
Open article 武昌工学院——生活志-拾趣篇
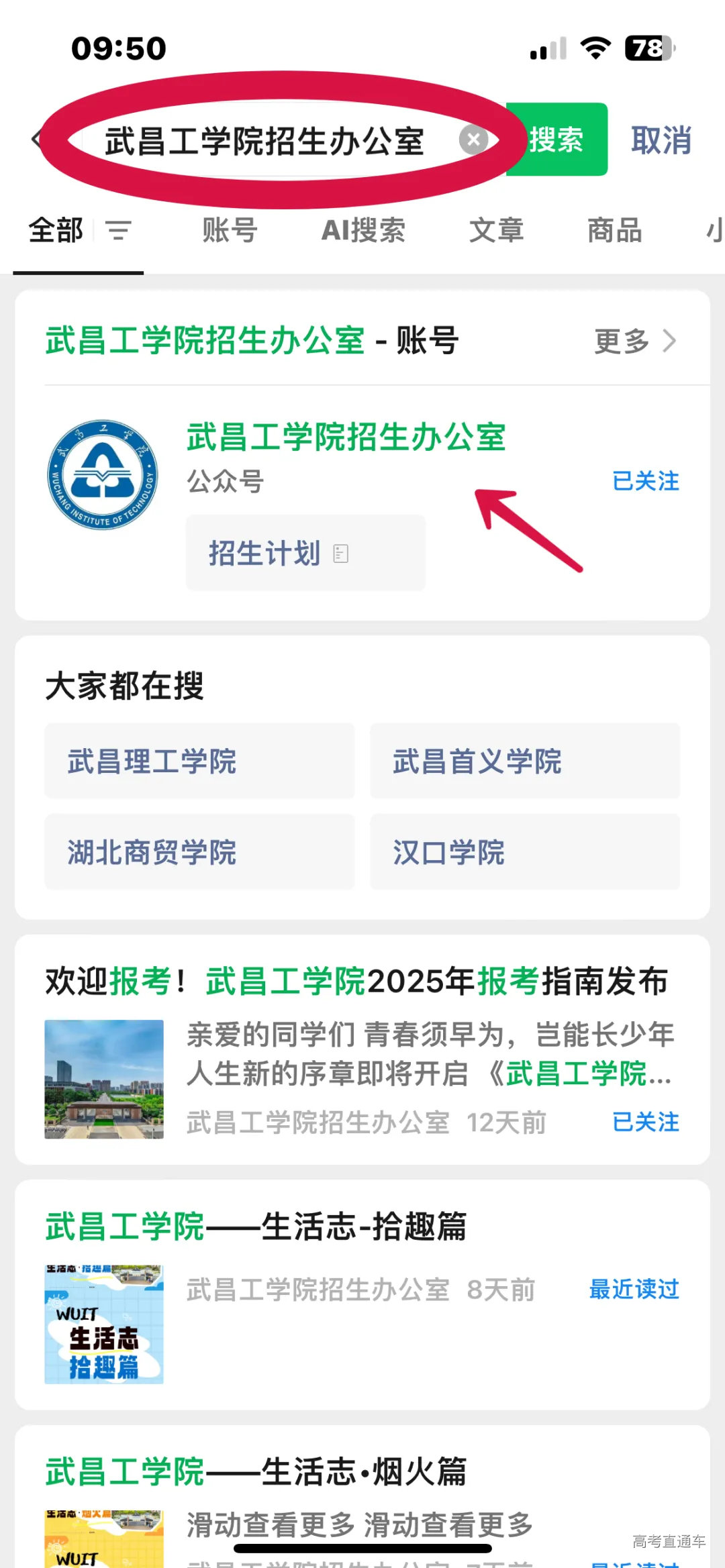257,1228
